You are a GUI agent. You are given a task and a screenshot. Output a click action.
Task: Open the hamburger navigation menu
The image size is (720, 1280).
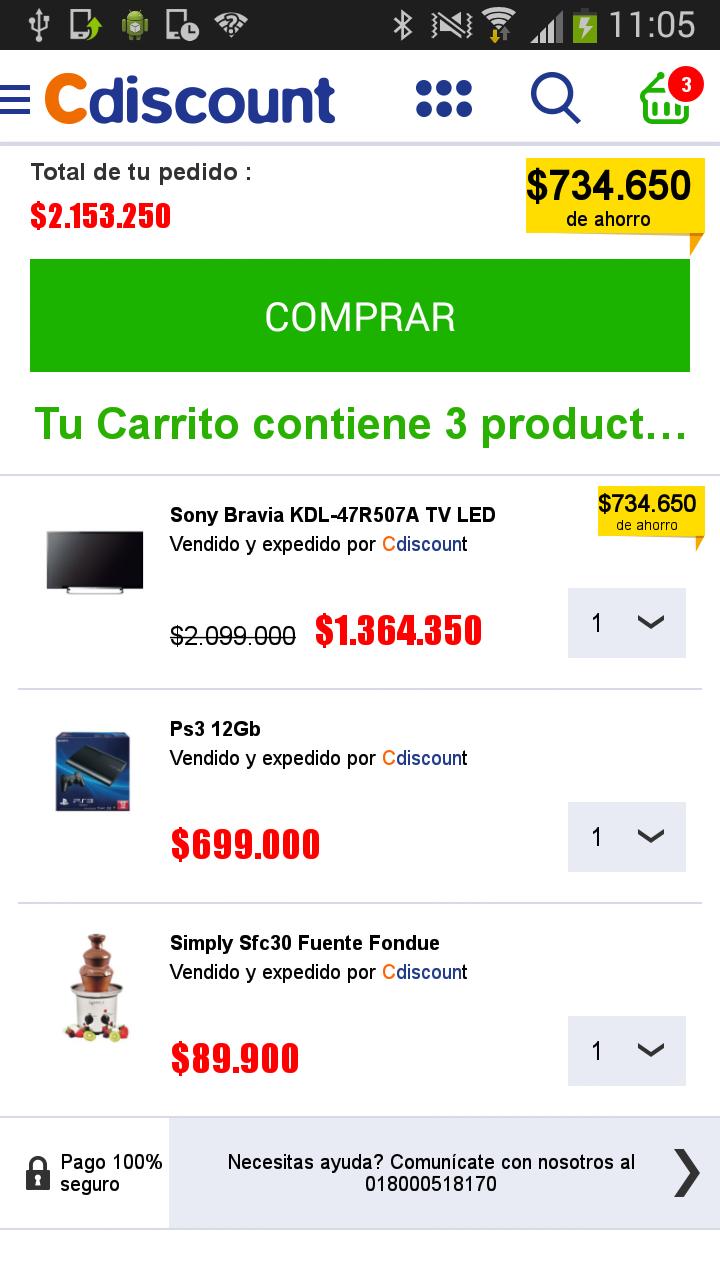click(14, 97)
